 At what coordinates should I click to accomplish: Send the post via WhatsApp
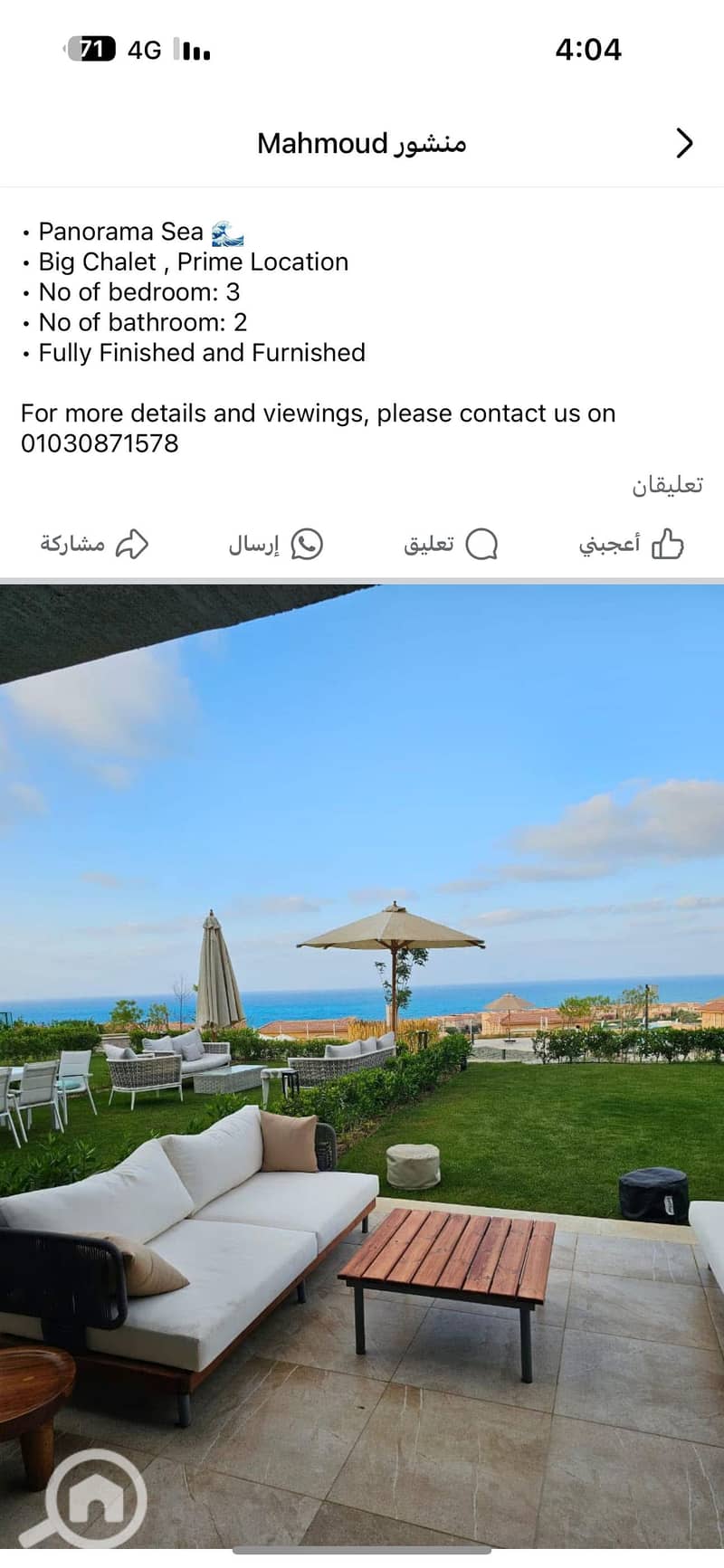pos(275,544)
